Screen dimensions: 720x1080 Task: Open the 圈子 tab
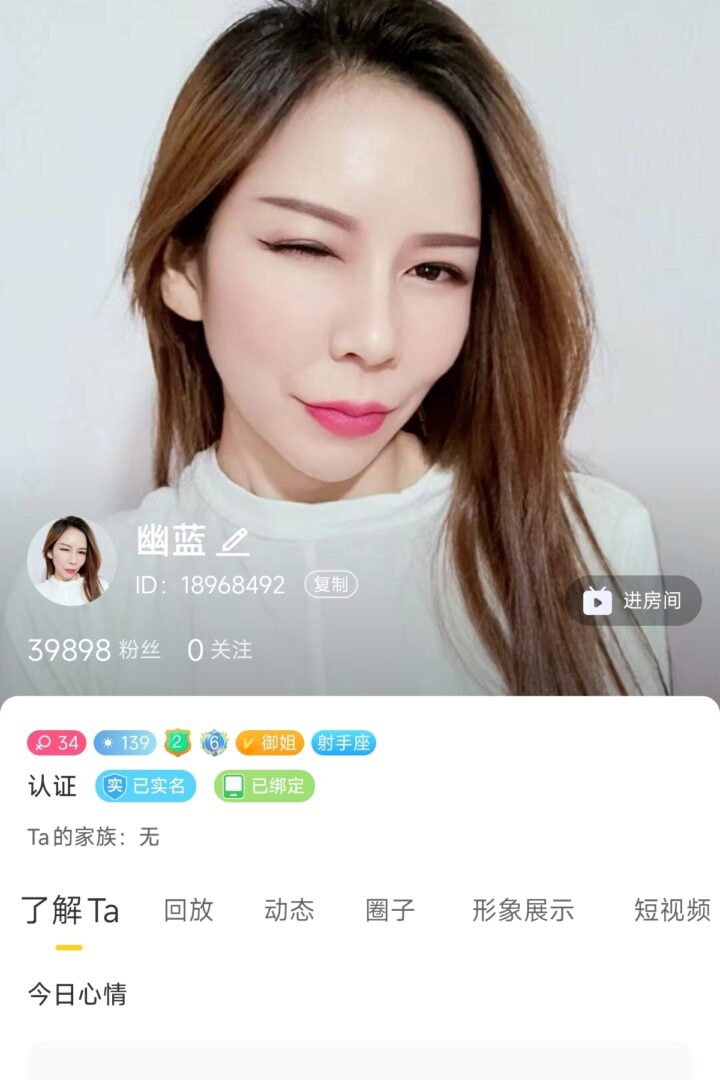tap(390, 910)
